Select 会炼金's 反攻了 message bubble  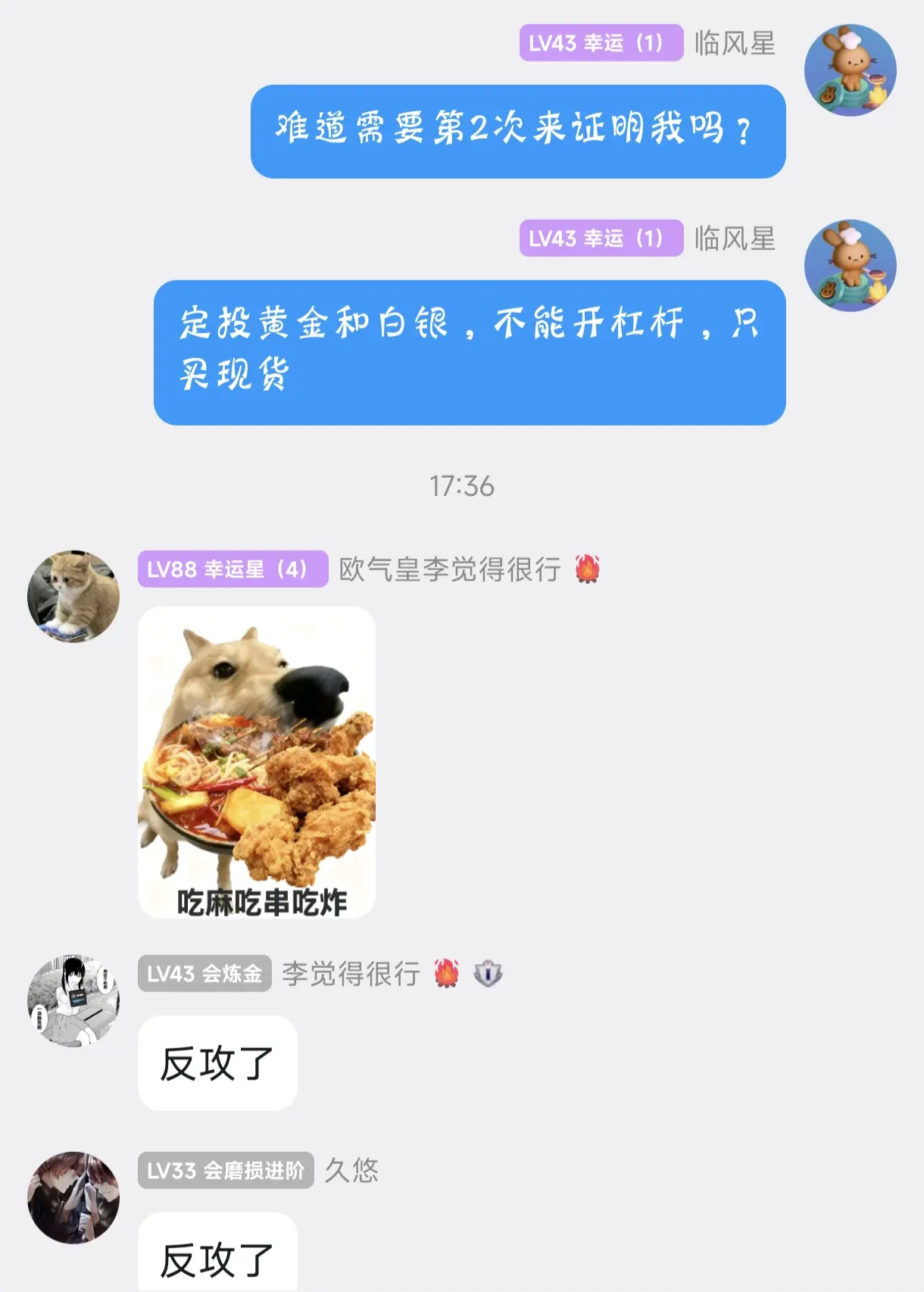pos(217,1062)
